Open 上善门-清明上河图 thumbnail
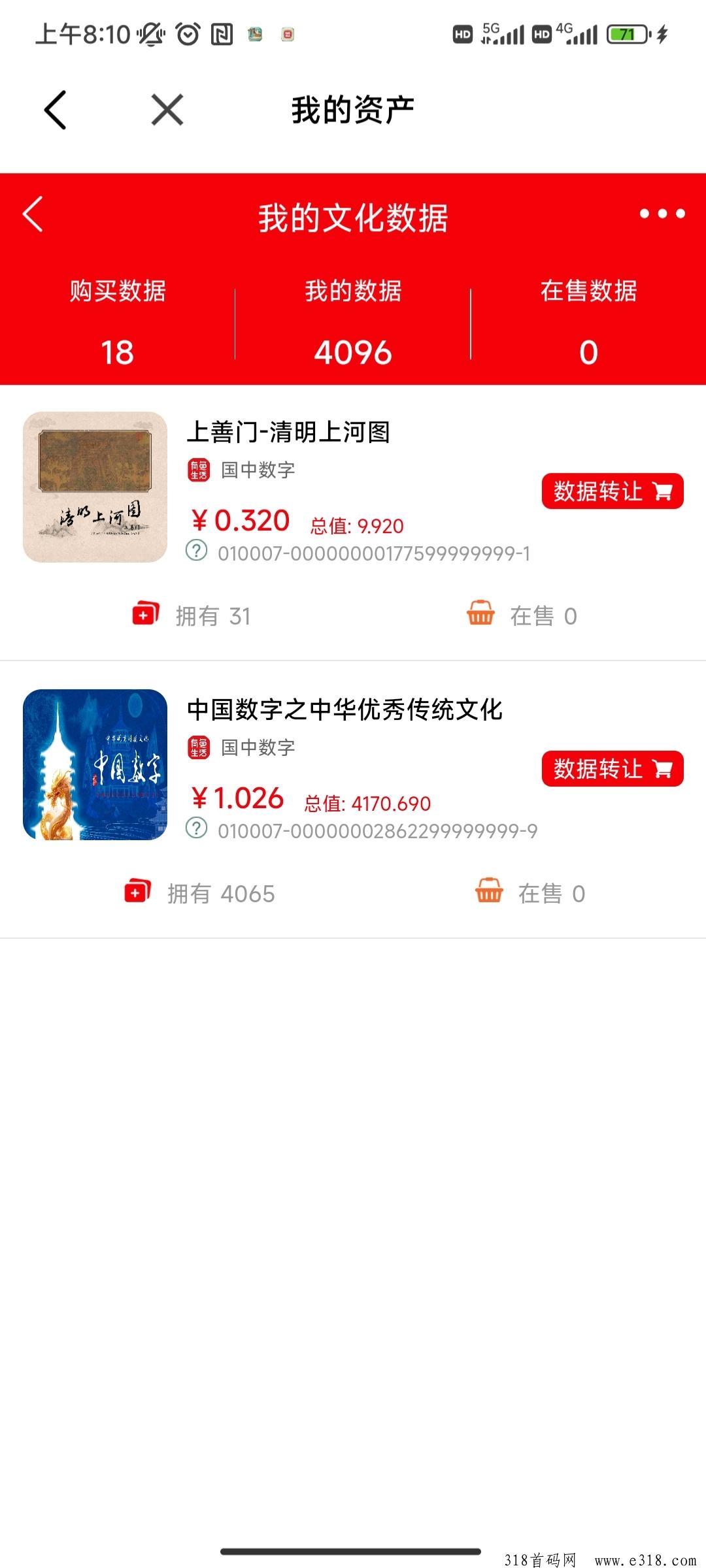Image resolution: width=706 pixels, height=1568 pixels. (x=95, y=487)
